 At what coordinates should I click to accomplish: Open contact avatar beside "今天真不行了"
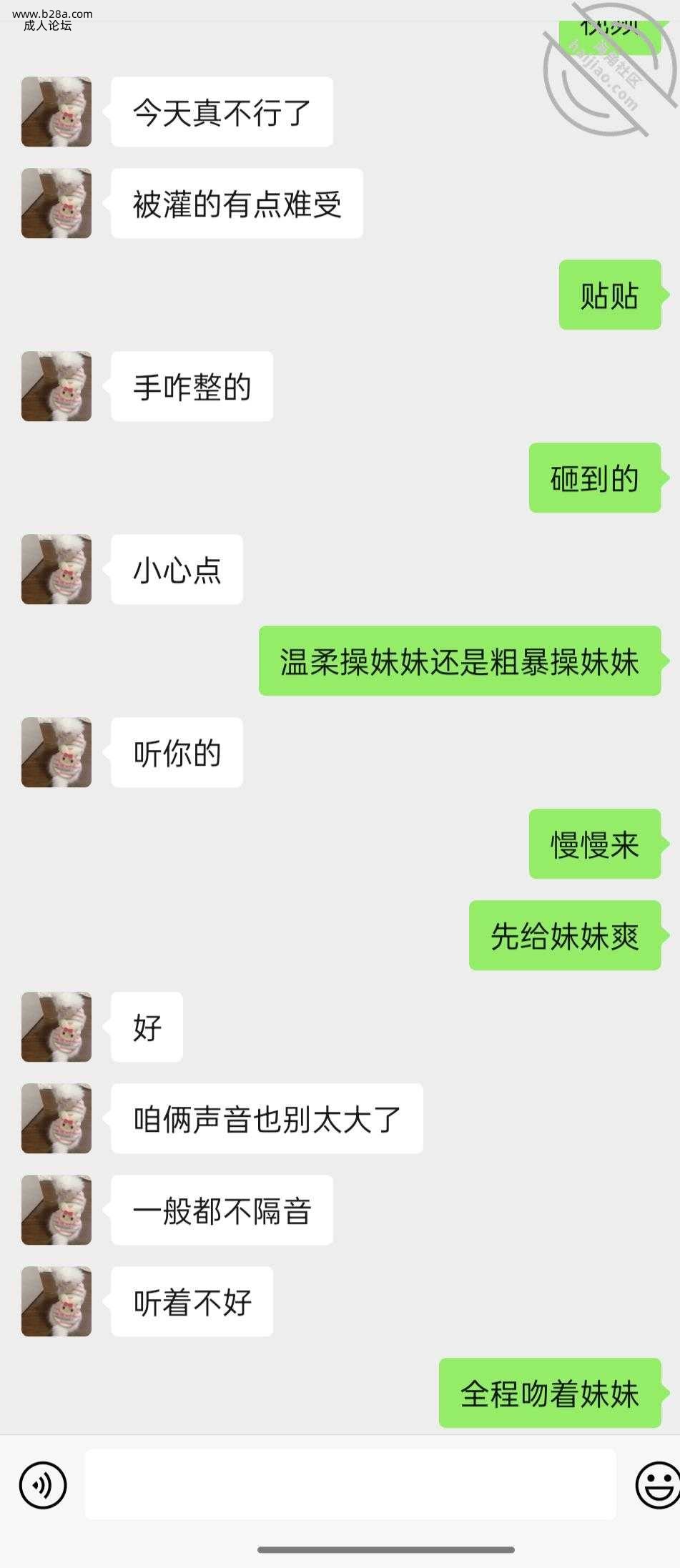(x=56, y=112)
